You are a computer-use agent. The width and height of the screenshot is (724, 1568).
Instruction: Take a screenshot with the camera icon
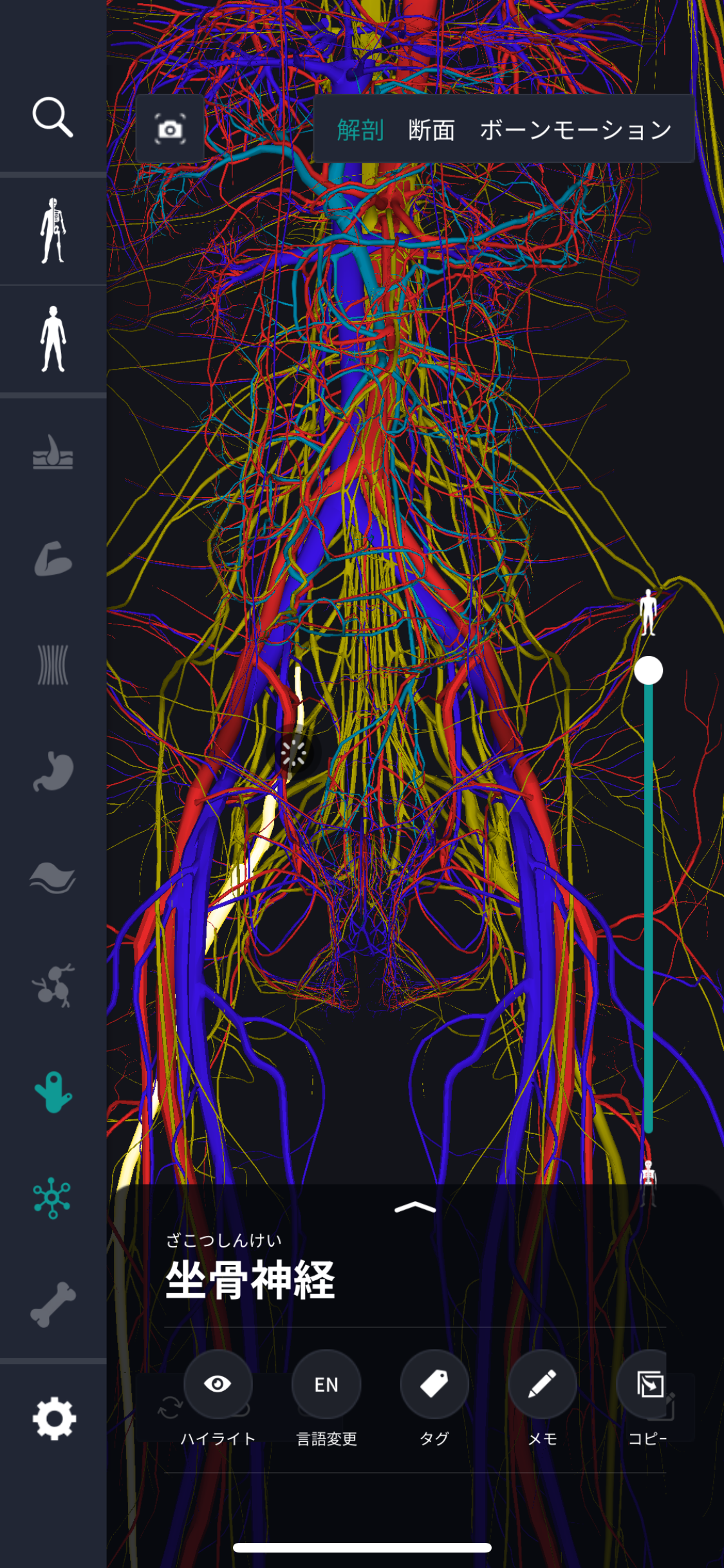click(170, 129)
